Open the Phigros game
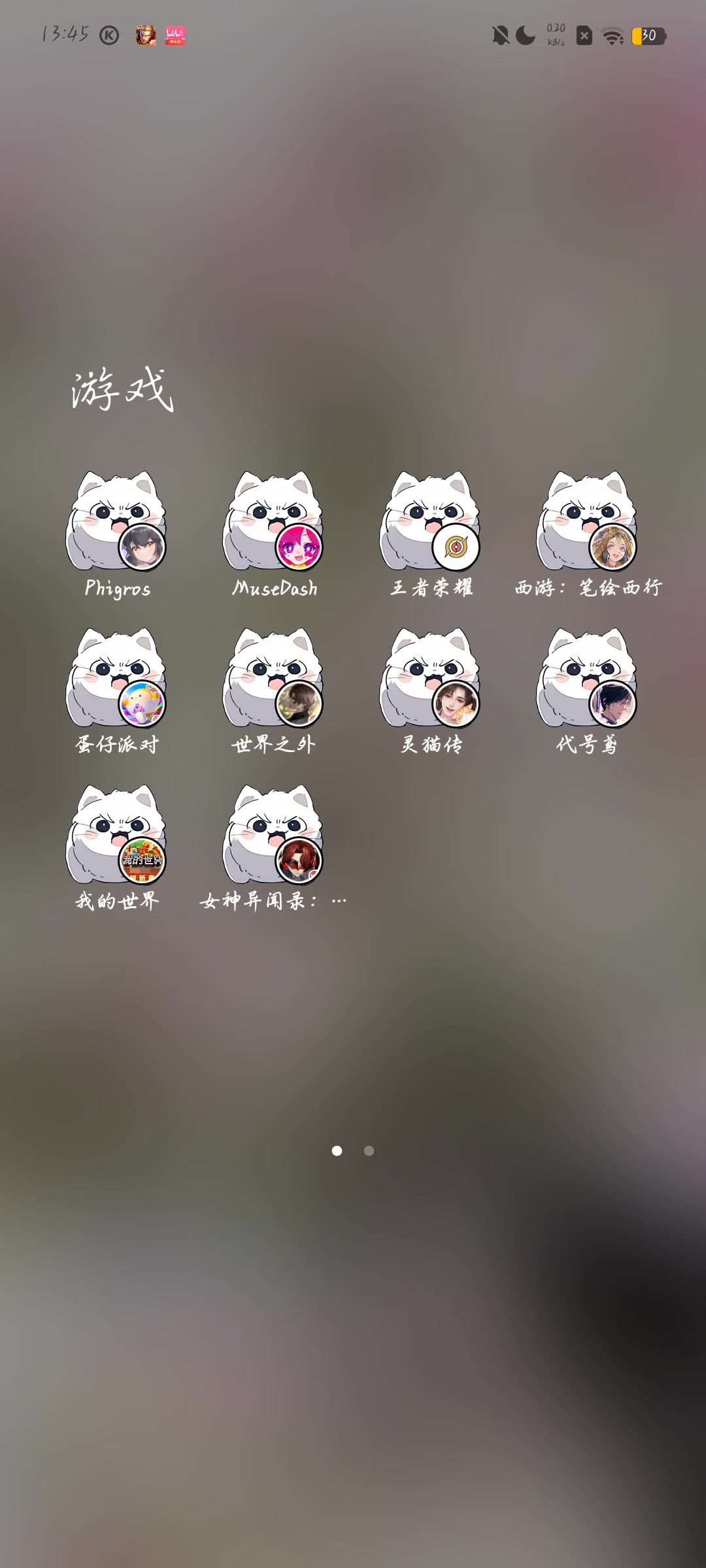706x1568 pixels. click(x=116, y=521)
